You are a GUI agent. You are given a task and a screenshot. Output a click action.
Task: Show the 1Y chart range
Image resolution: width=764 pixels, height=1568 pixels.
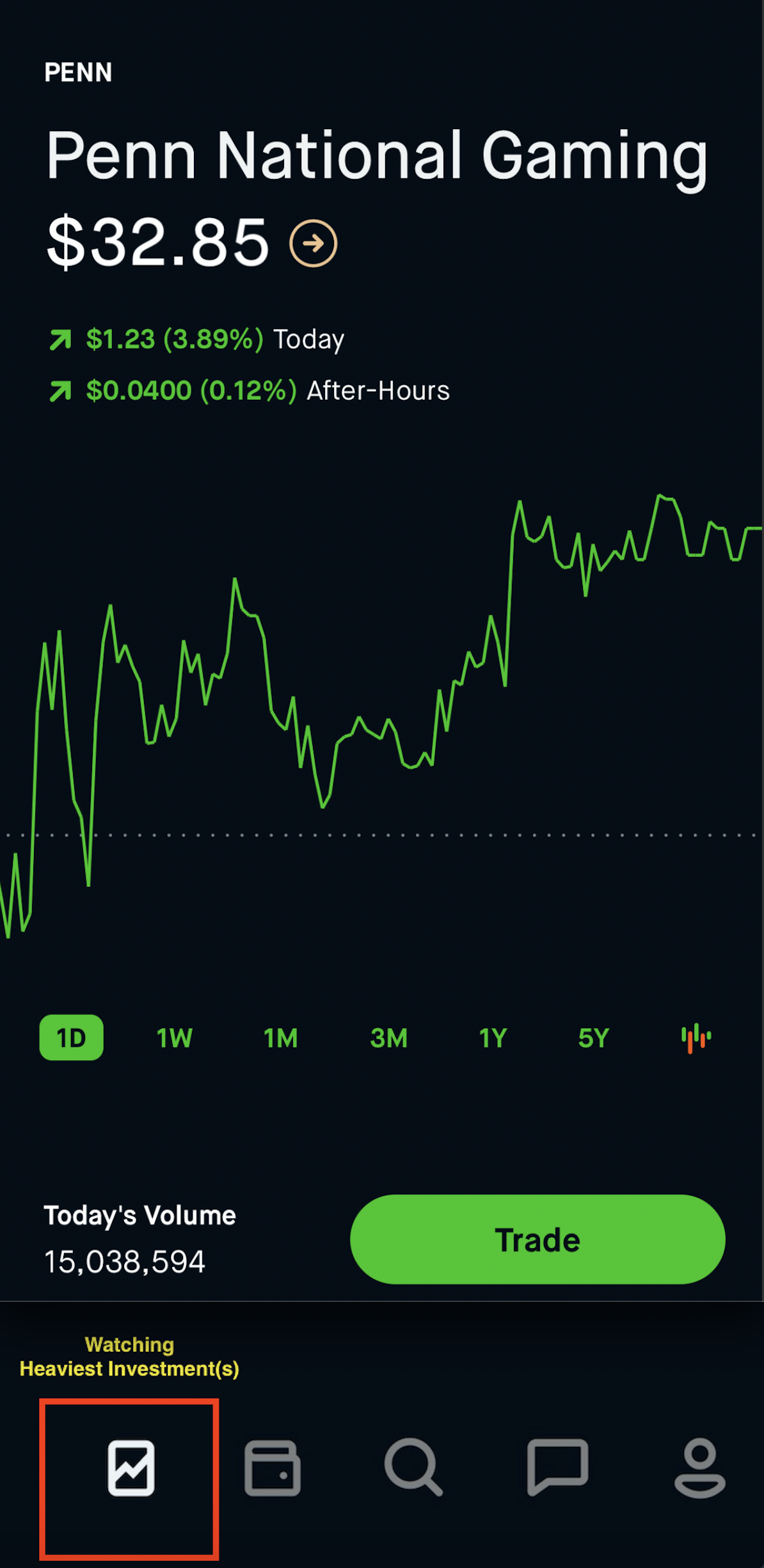click(x=493, y=1038)
